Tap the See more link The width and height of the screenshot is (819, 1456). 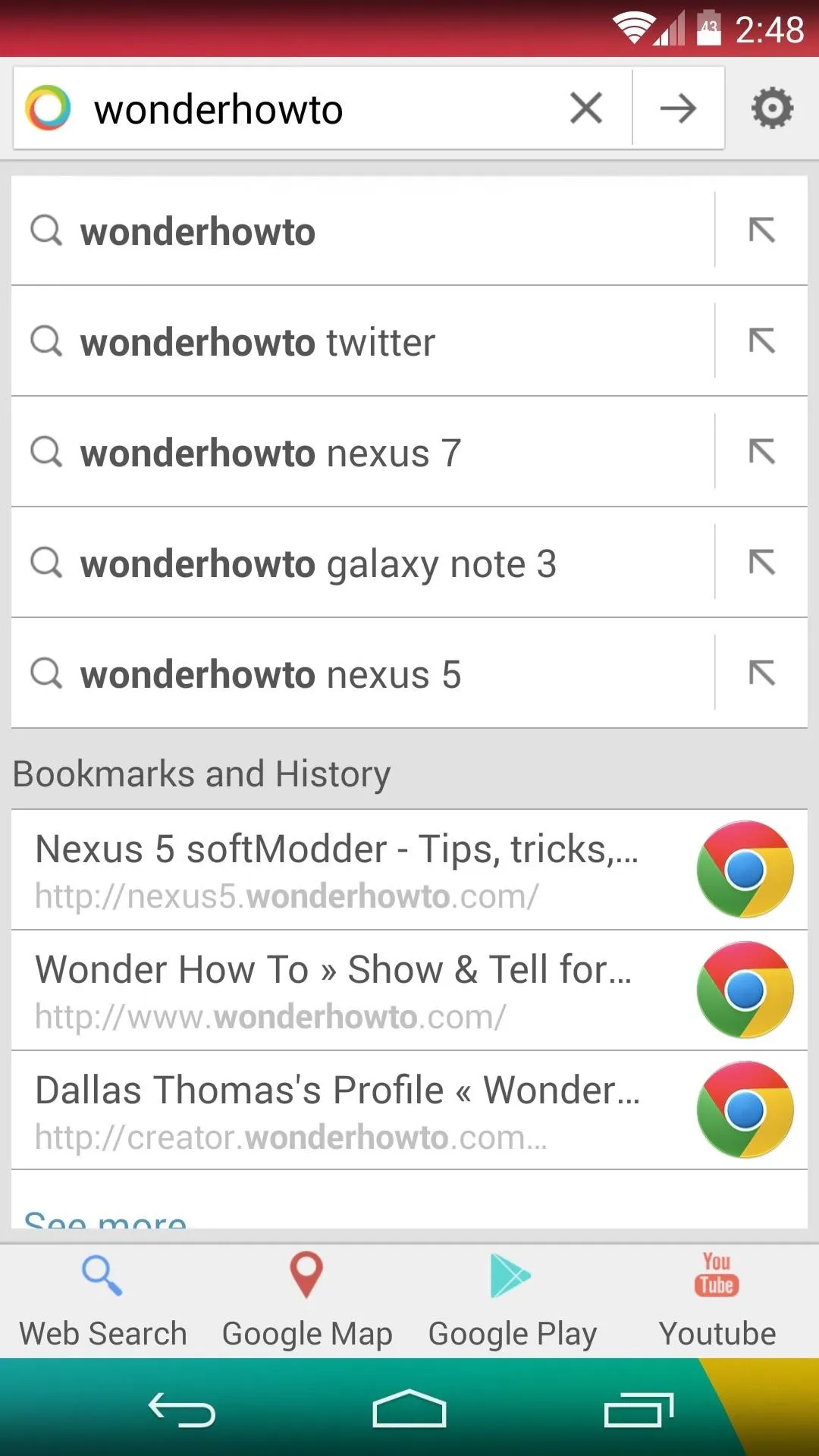coord(105,1217)
